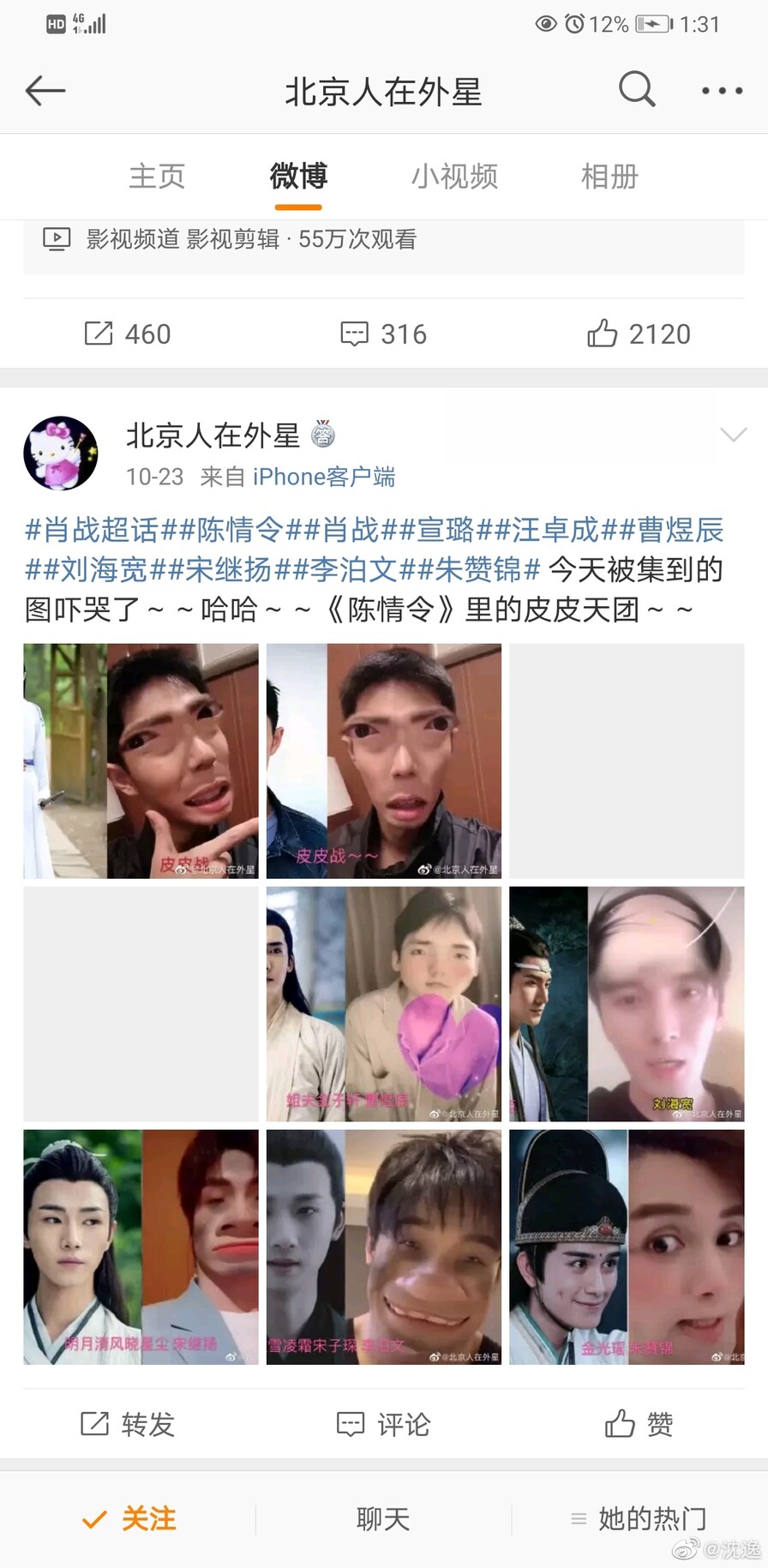The image size is (768, 1568).
Task: Switch to the 小视频 tab
Action: point(454,177)
